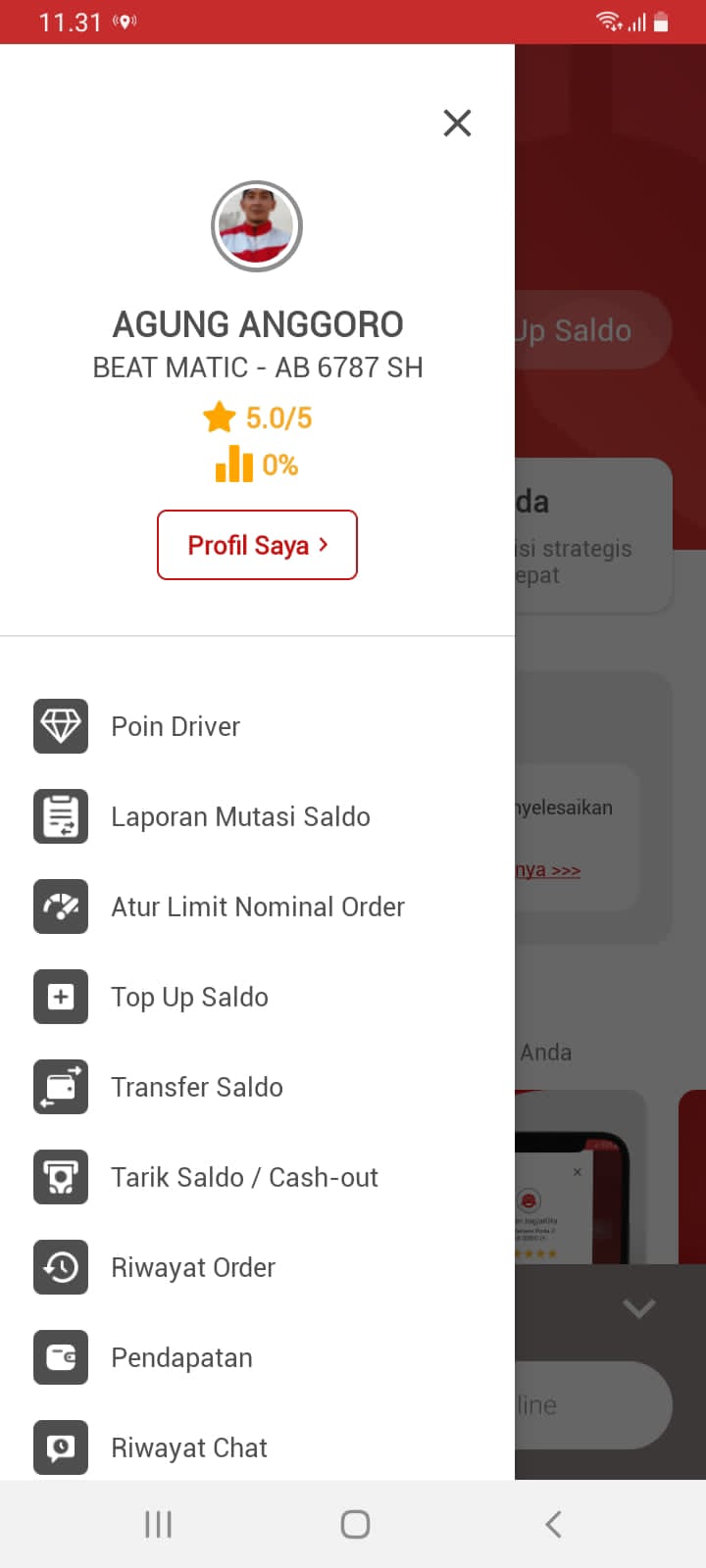Open Tarik Saldo / Cash-out
Image resolution: width=706 pixels, height=1568 pixels.
point(244,1177)
